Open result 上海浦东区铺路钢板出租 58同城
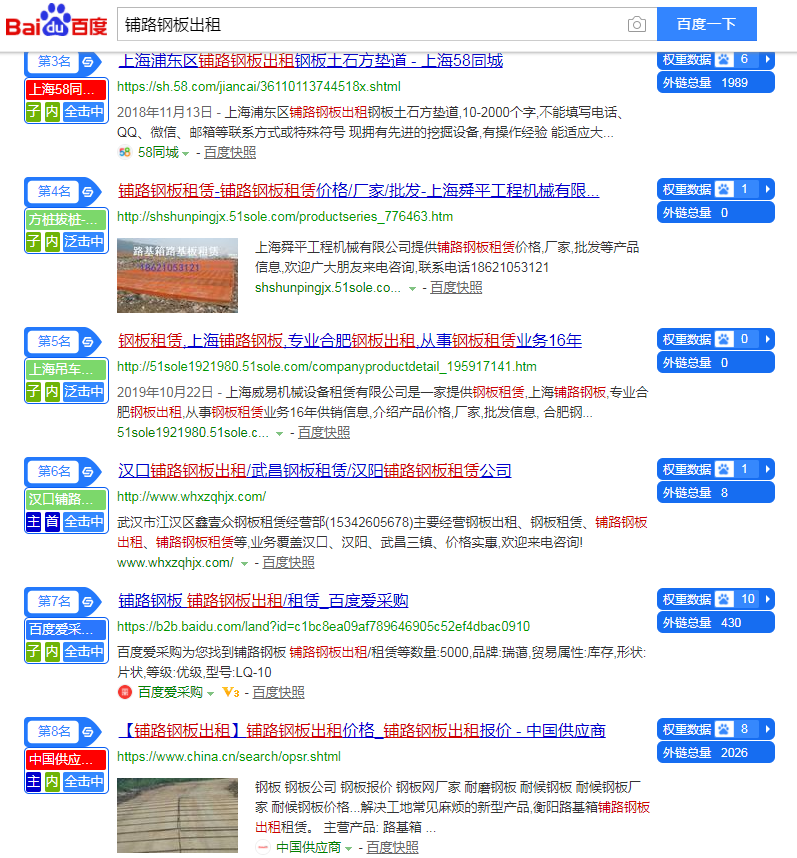 [310, 60]
